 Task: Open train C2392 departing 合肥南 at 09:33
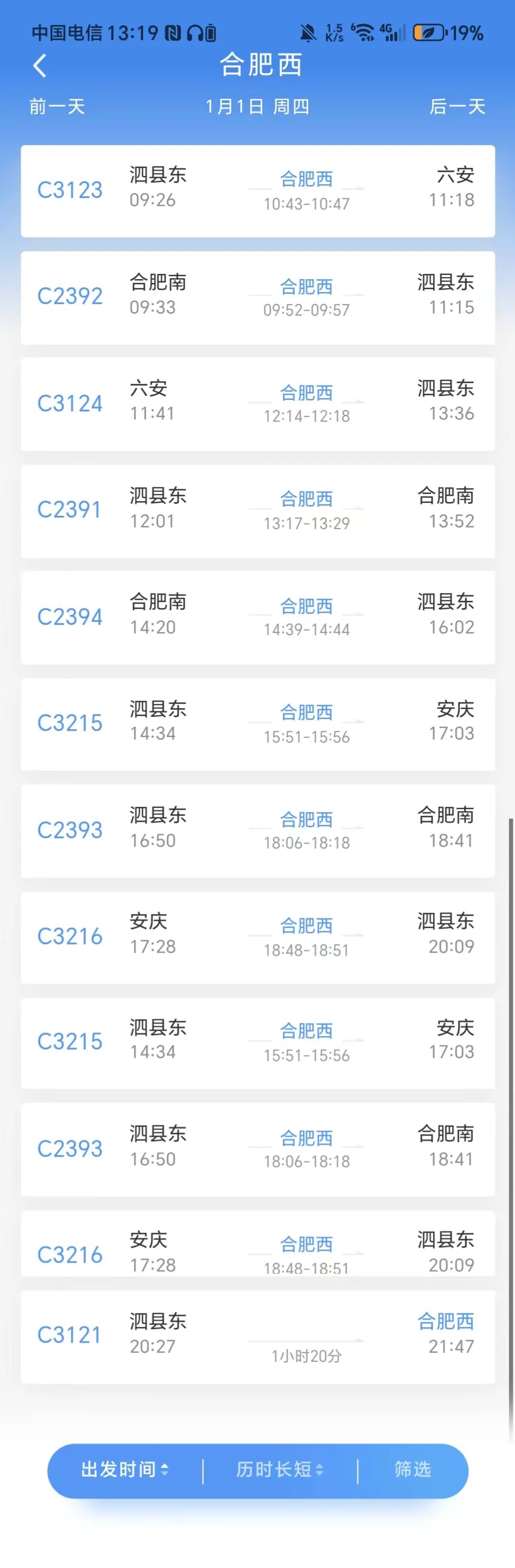pyautogui.click(x=257, y=297)
